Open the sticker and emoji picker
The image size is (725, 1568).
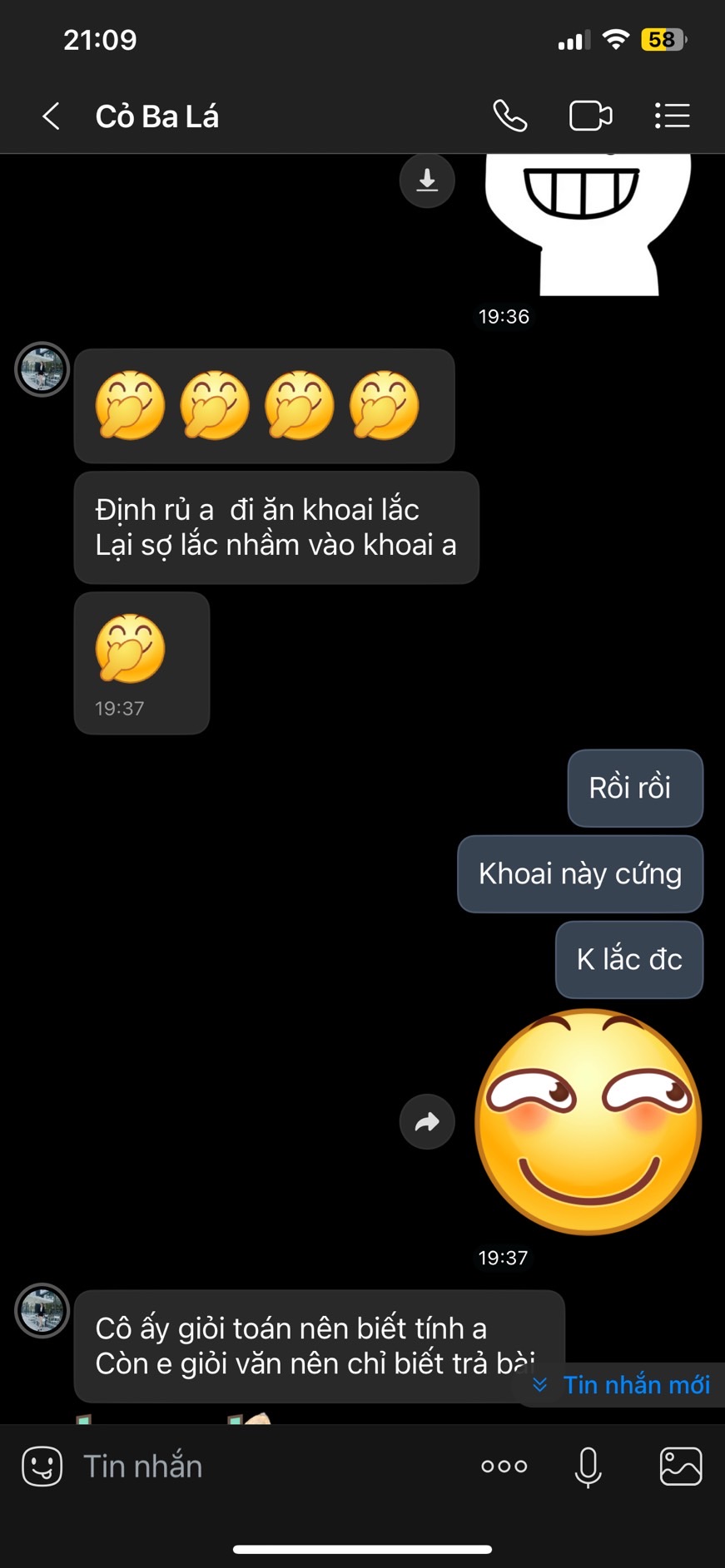tap(42, 1466)
